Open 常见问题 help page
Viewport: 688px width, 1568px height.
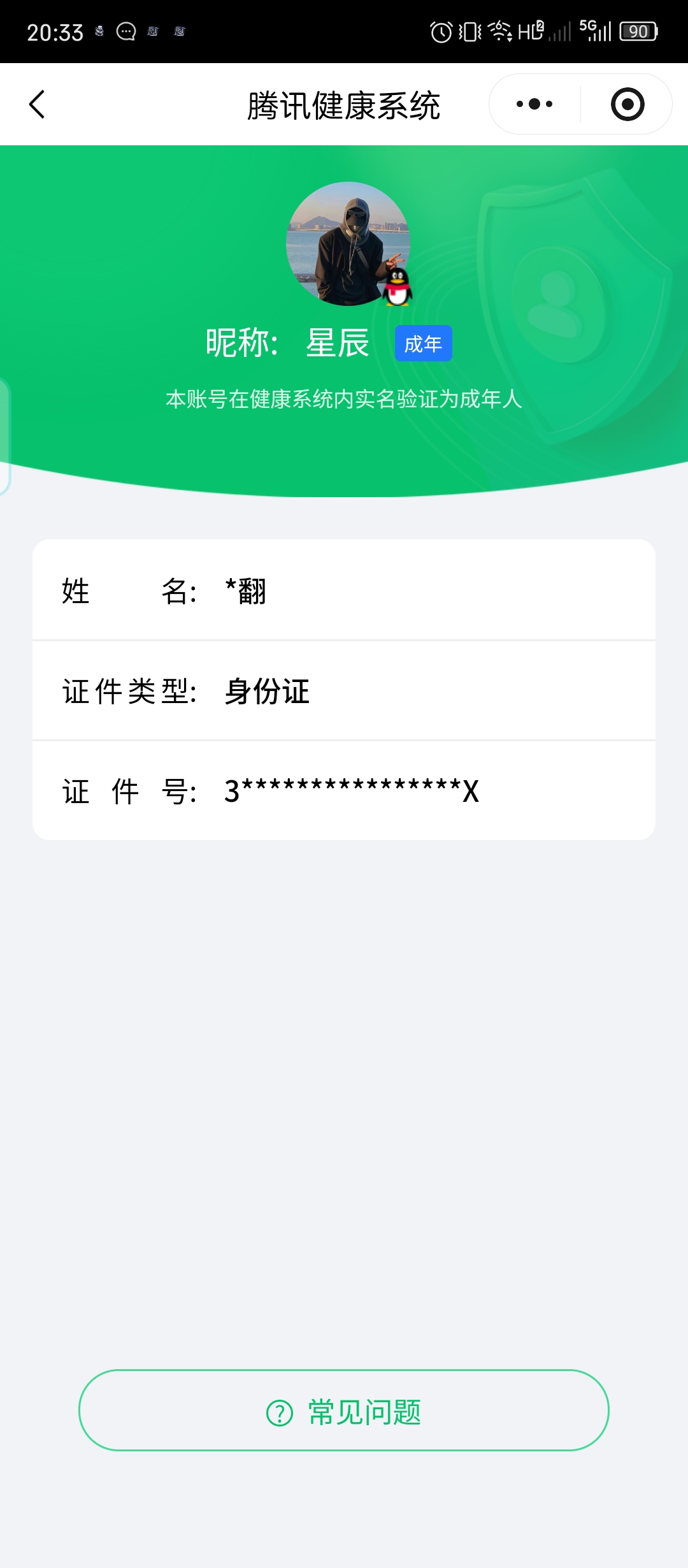pos(344,1410)
